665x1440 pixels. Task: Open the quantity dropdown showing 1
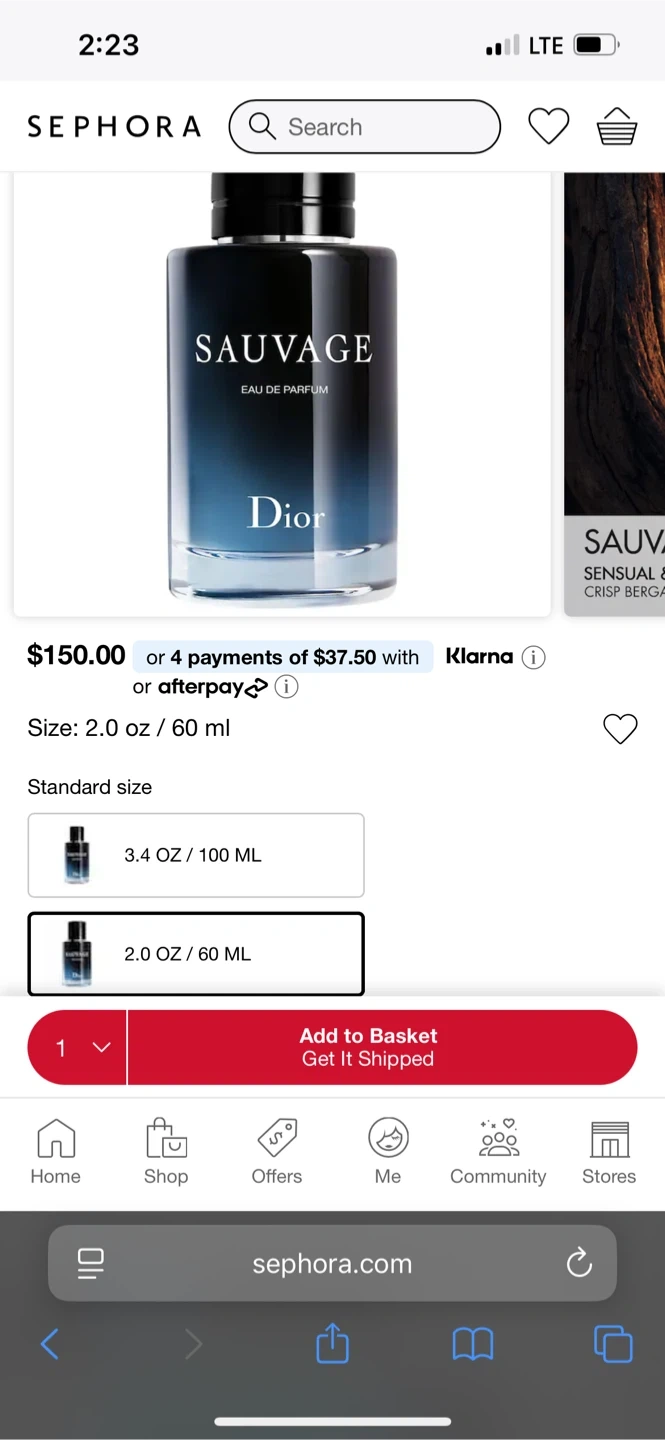[x=77, y=1047]
